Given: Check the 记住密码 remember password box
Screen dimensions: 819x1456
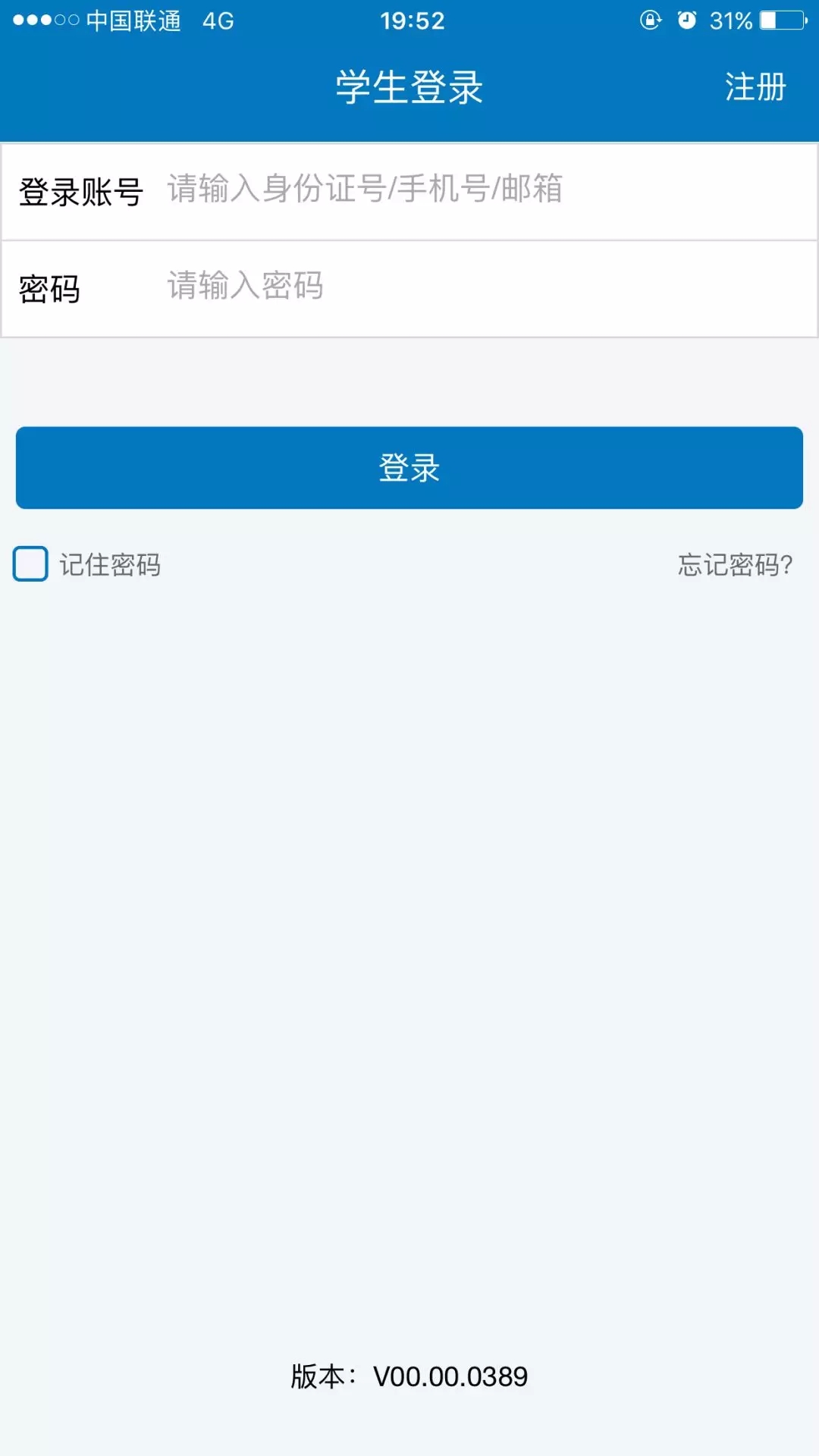Looking at the screenshot, I should [30, 564].
